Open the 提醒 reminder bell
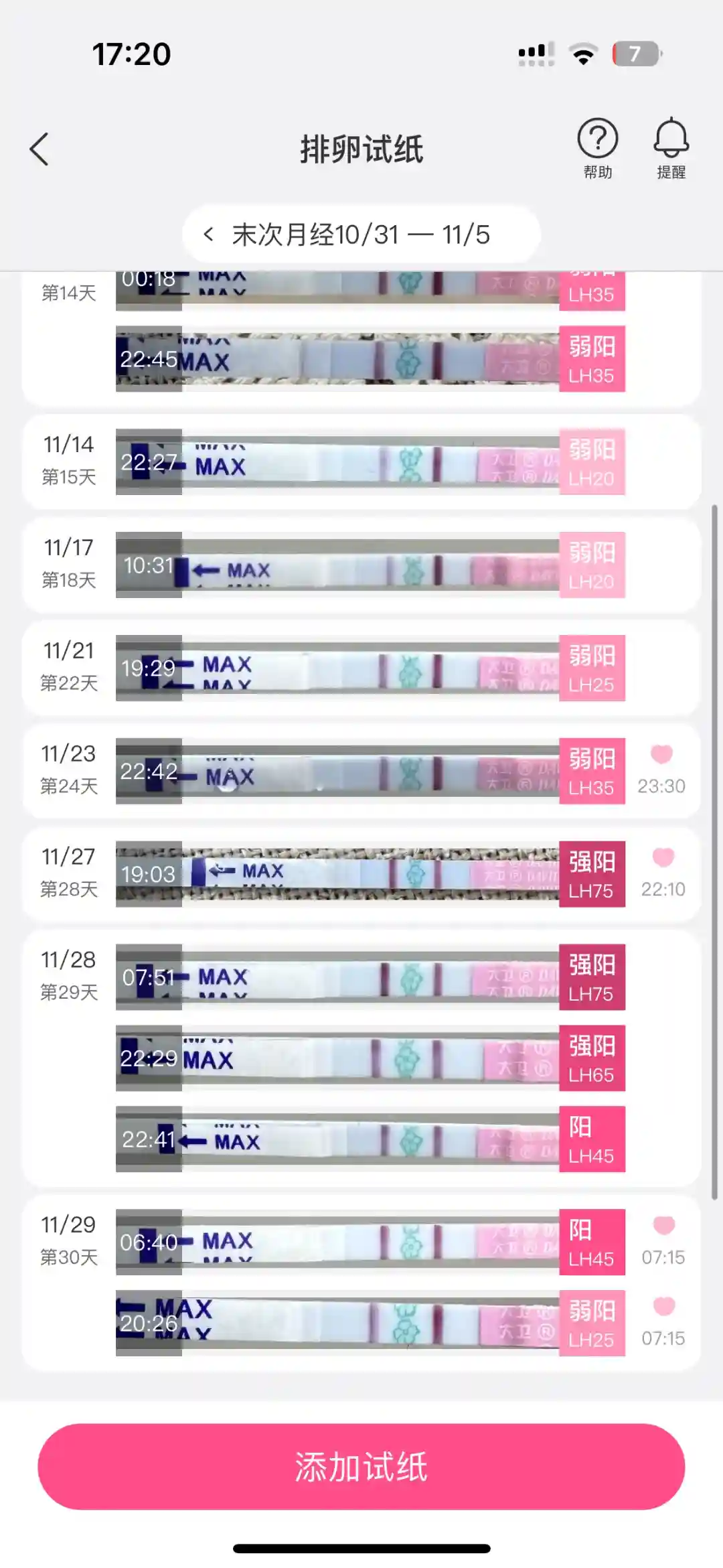The width and height of the screenshot is (723, 1568). pyautogui.click(x=671, y=149)
